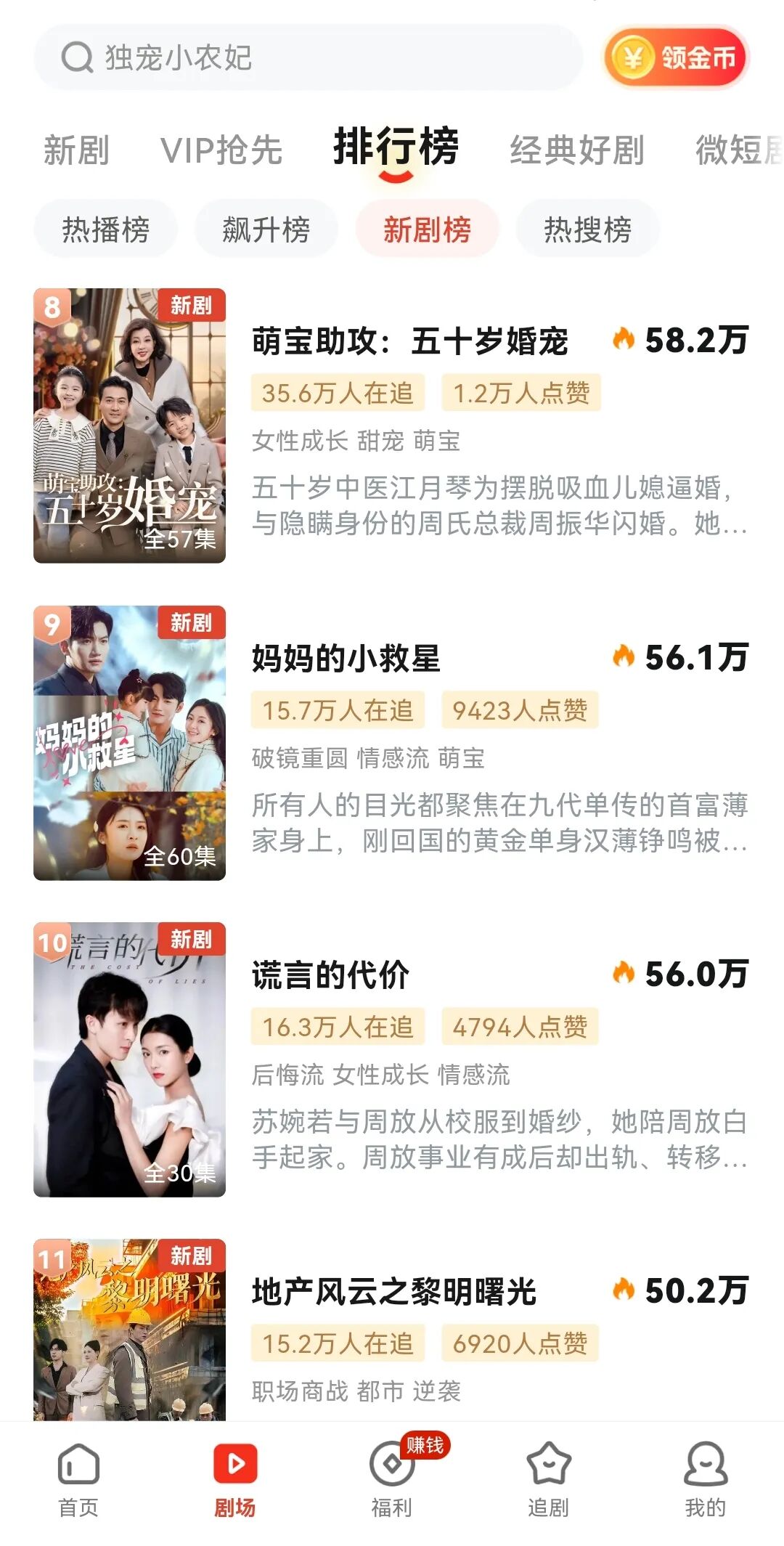The width and height of the screenshot is (784, 1546).
Task: Open the drama 妈妈的小救星
Action: click(346, 659)
